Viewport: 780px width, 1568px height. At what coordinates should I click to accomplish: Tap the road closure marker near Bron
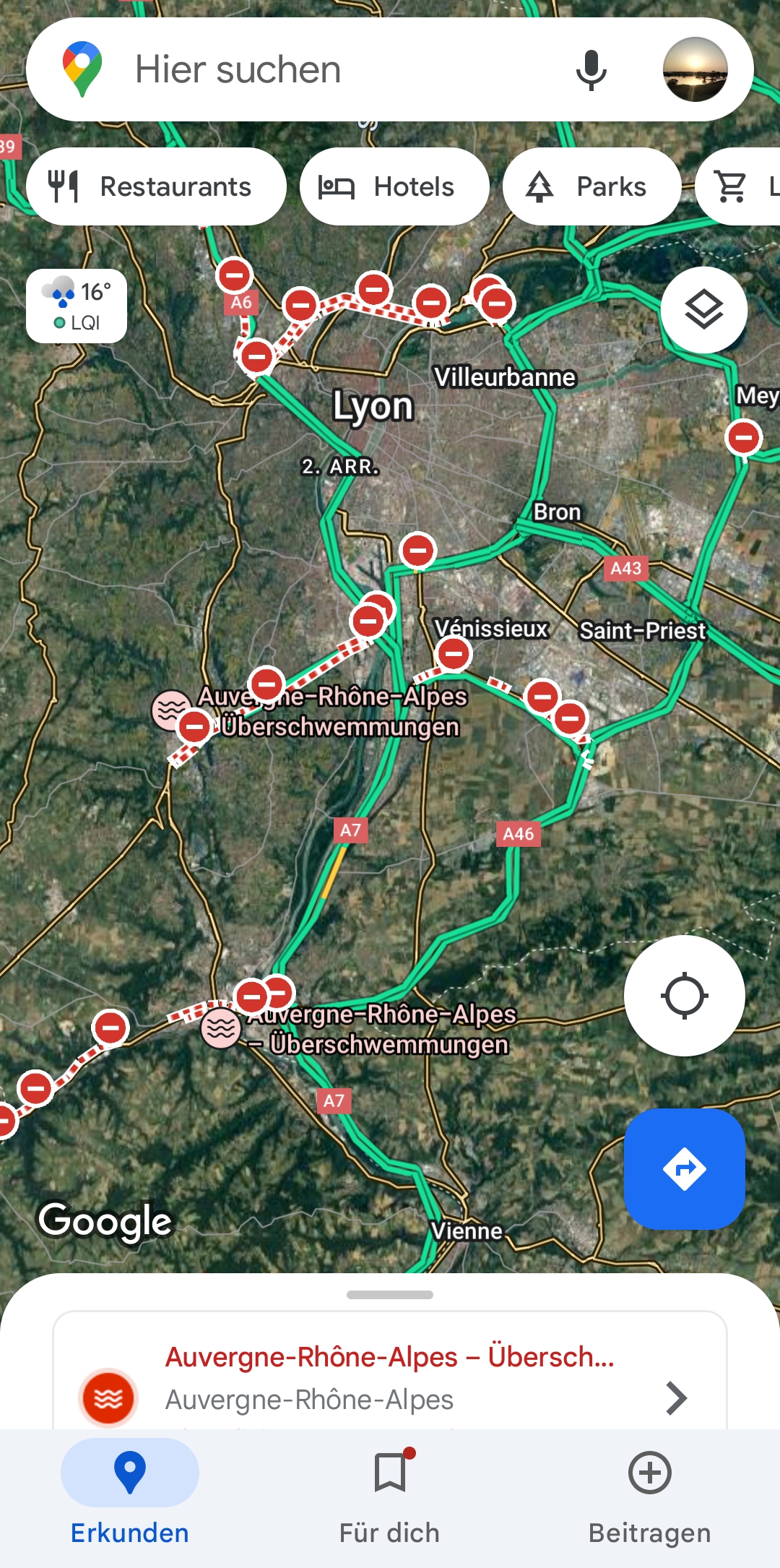click(417, 551)
